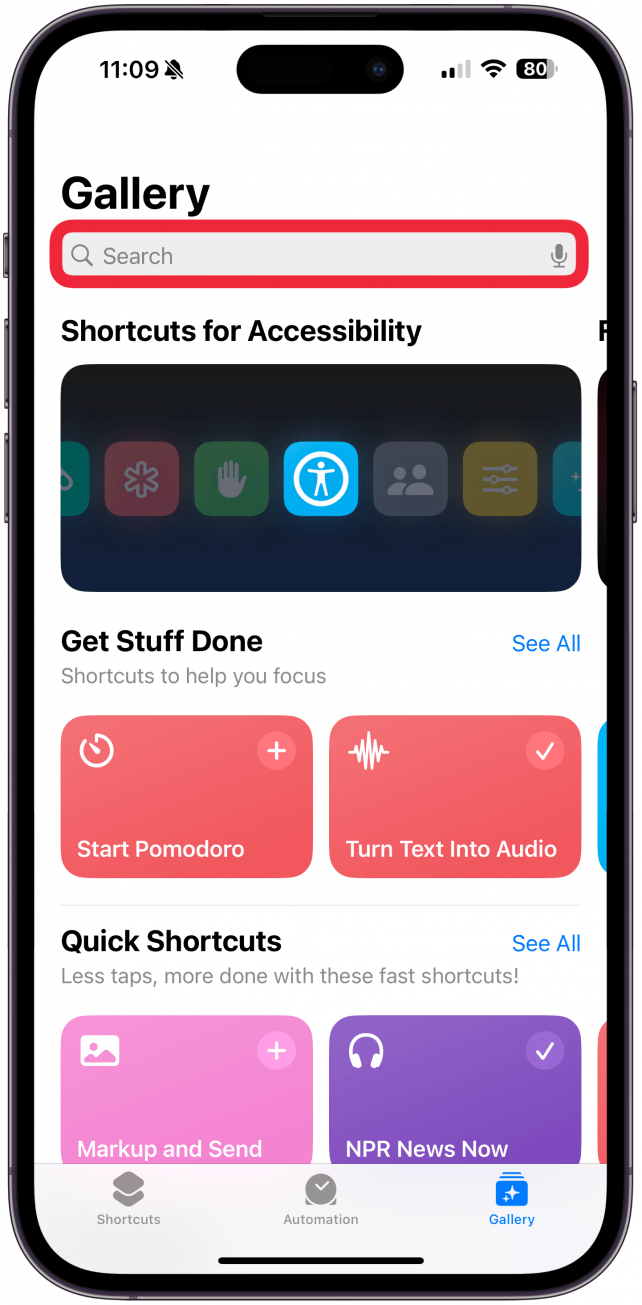Open the Shortcuts for Accessibility banner
Image resolution: width=642 pixels, height=1305 pixels.
tap(320, 477)
